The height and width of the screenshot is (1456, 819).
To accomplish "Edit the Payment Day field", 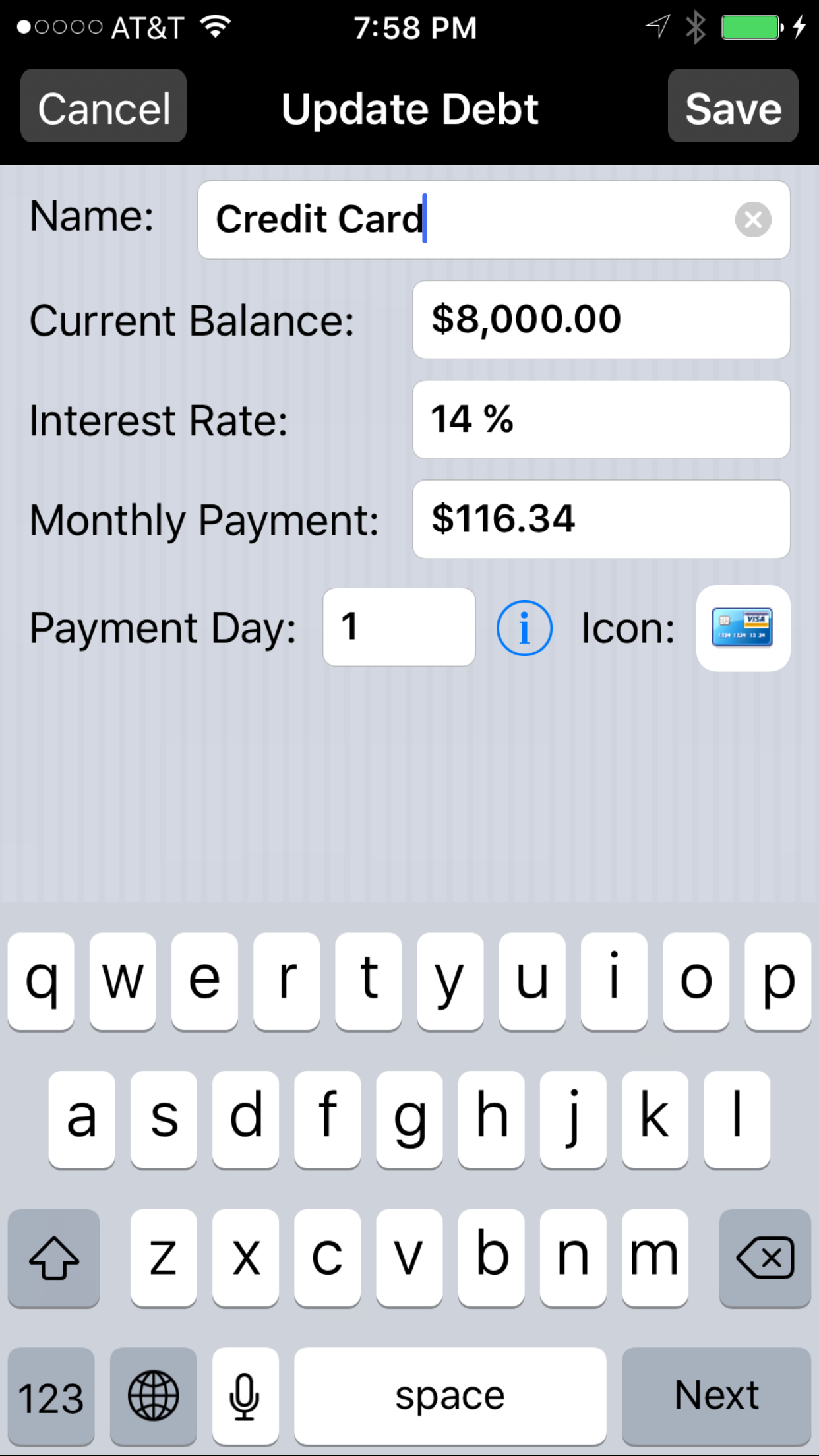I will pyautogui.click(x=399, y=627).
